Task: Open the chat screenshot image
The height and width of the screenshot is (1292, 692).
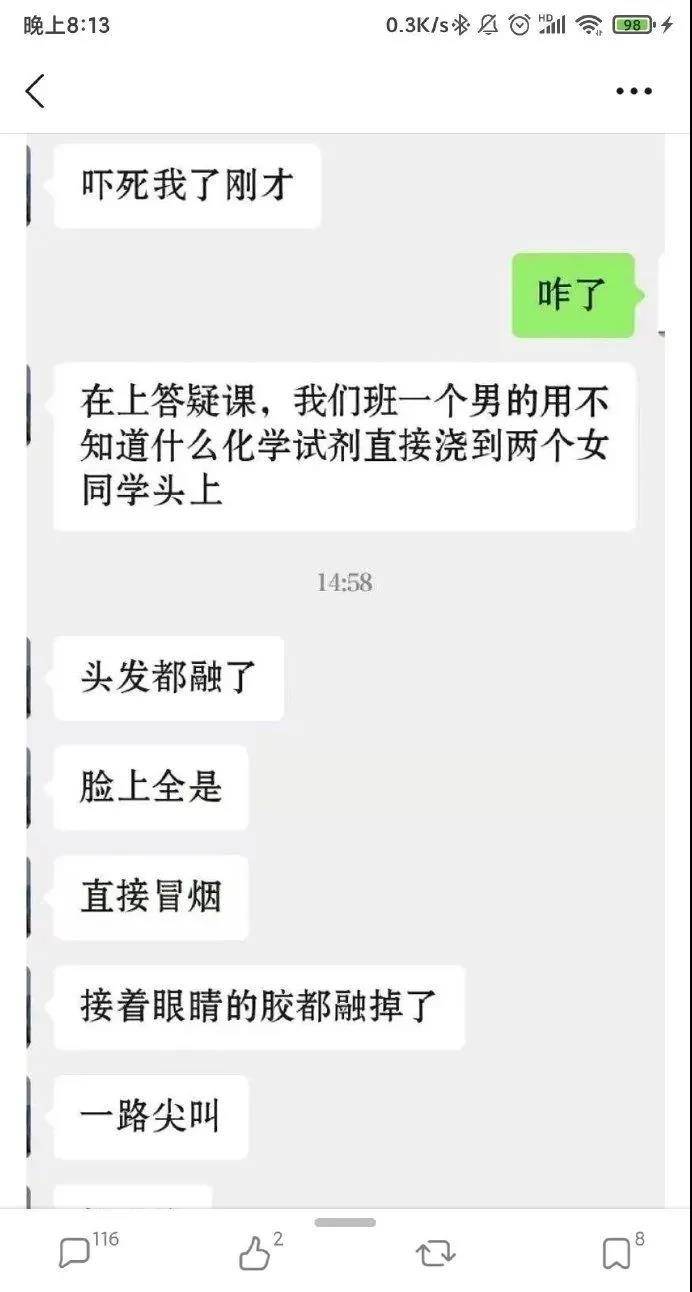Action: [x=345, y=670]
